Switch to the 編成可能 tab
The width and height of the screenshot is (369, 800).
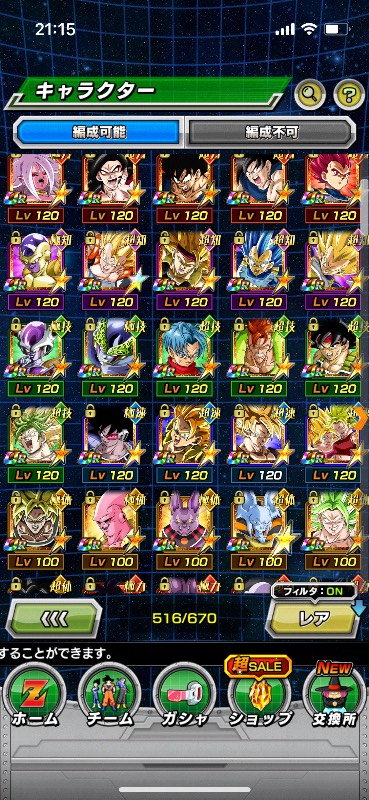click(100, 133)
